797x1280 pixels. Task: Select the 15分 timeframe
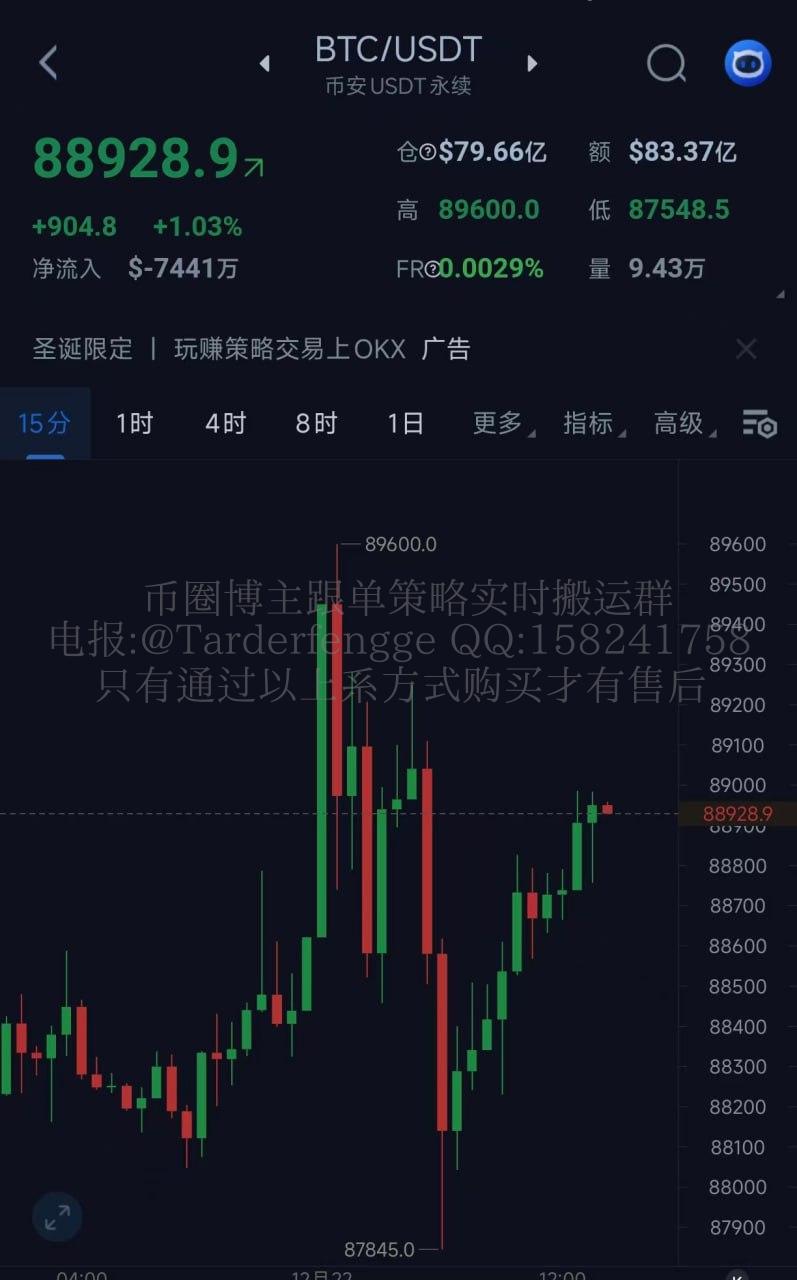tap(44, 423)
